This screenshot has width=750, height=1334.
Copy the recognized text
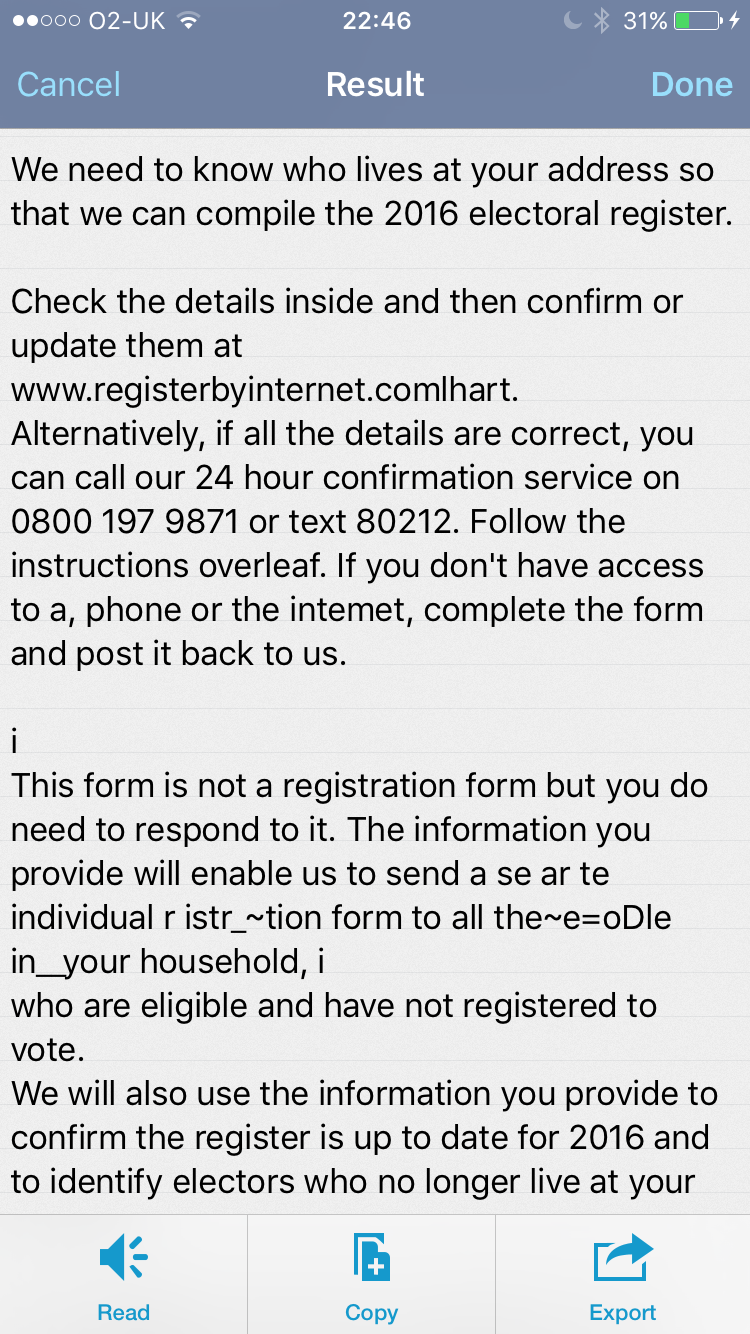pyautogui.click(x=372, y=1275)
